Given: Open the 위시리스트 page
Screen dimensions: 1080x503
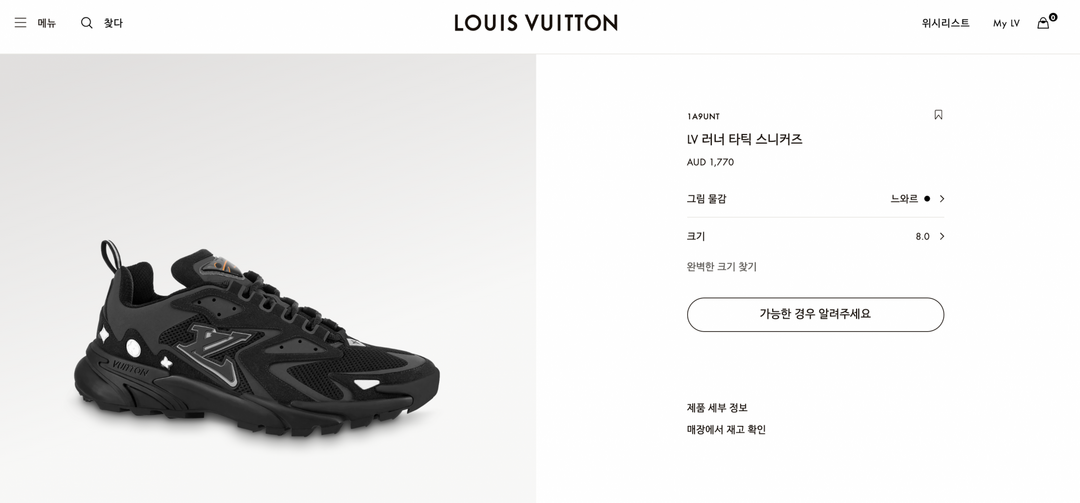Looking at the screenshot, I should [945, 23].
